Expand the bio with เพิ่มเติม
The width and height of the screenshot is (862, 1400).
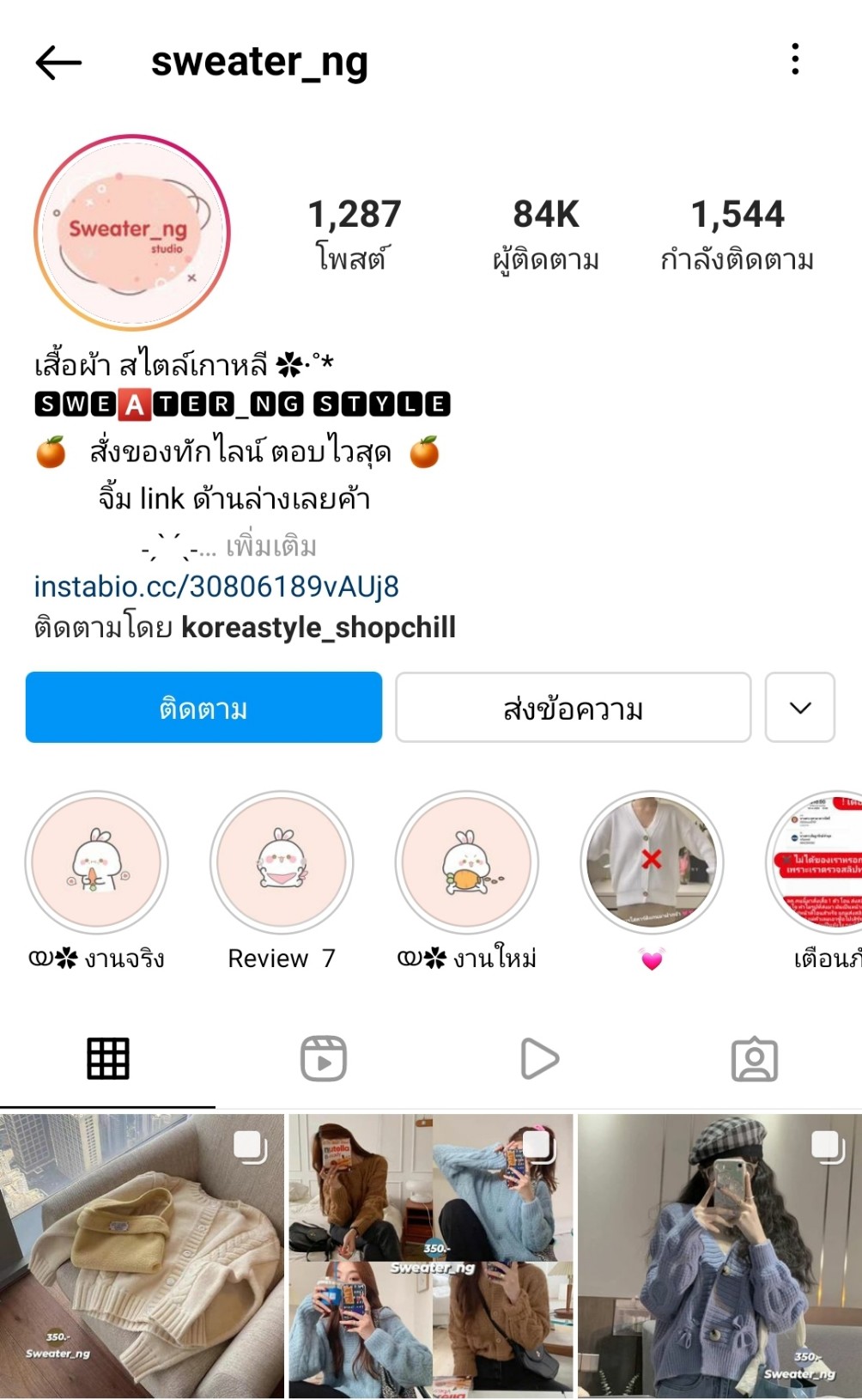(270, 546)
